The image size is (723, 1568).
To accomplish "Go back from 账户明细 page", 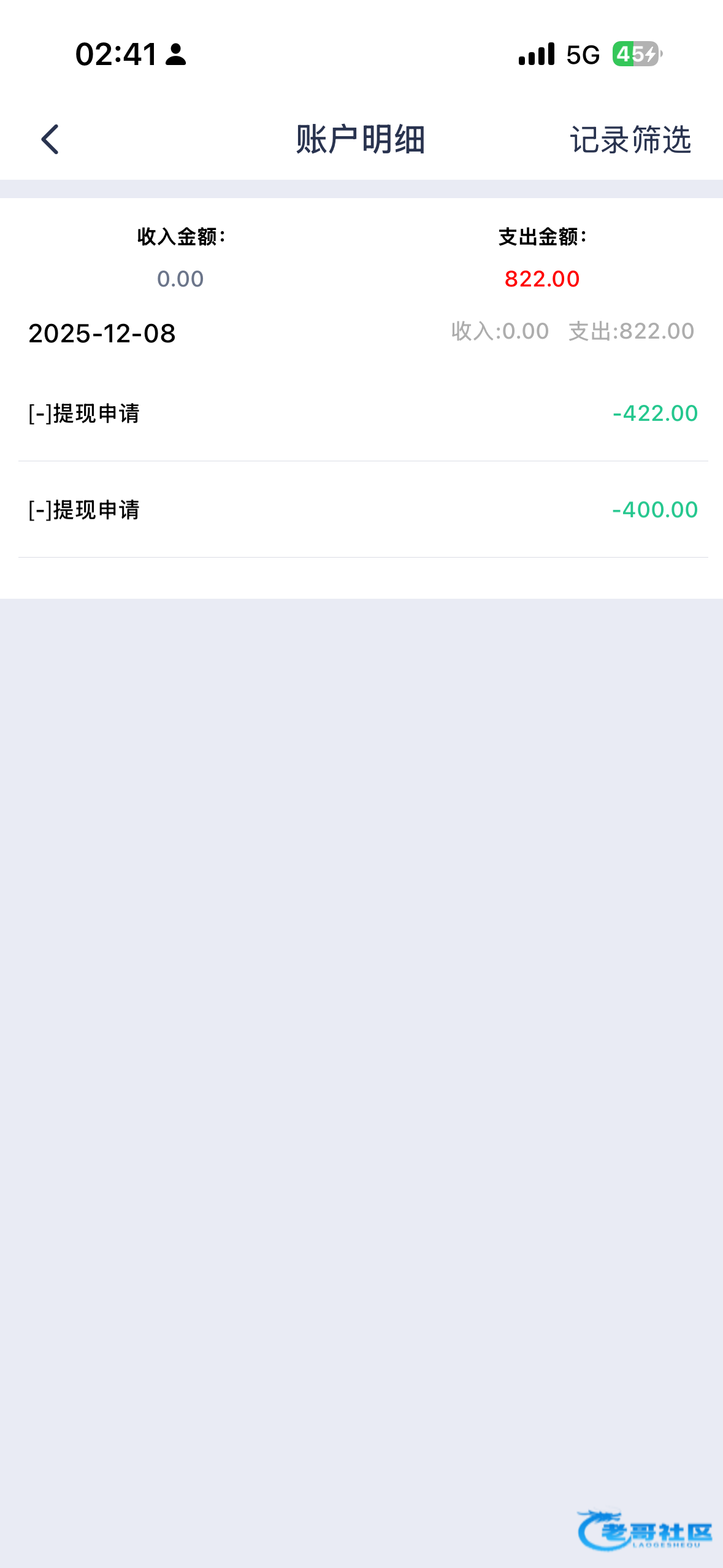I will pos(50,139).
